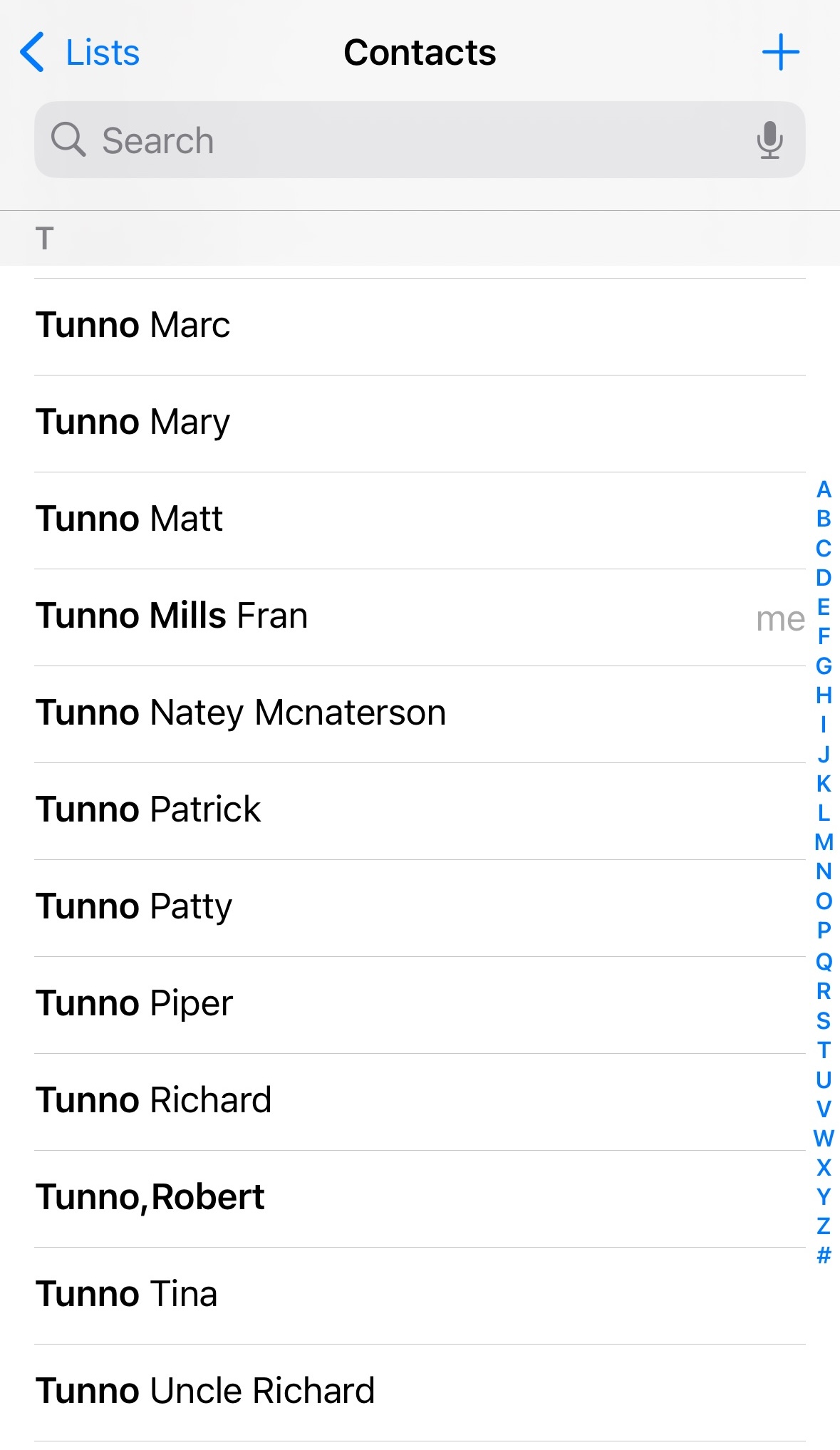
Task: Open contact Tunno,Robert
Action: (150, 1198)
